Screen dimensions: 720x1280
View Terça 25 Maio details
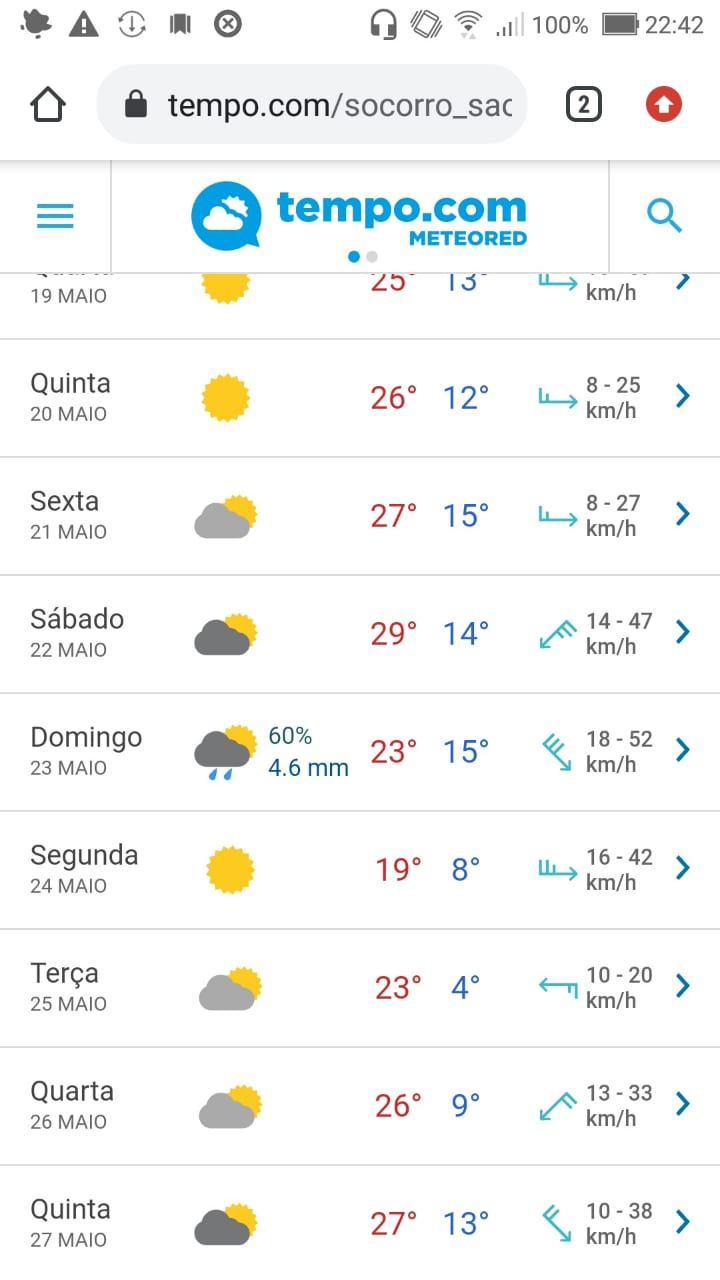click(x=360, y=988)
